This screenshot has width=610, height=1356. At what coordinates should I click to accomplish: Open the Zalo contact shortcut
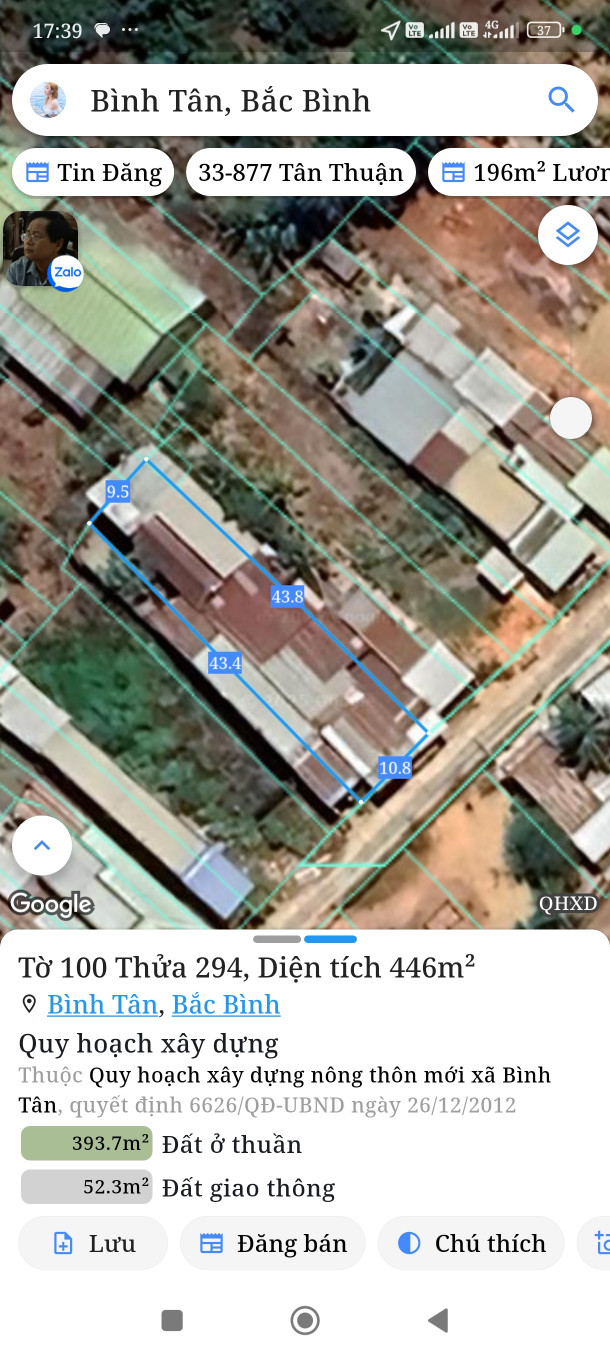pos(42,250)
